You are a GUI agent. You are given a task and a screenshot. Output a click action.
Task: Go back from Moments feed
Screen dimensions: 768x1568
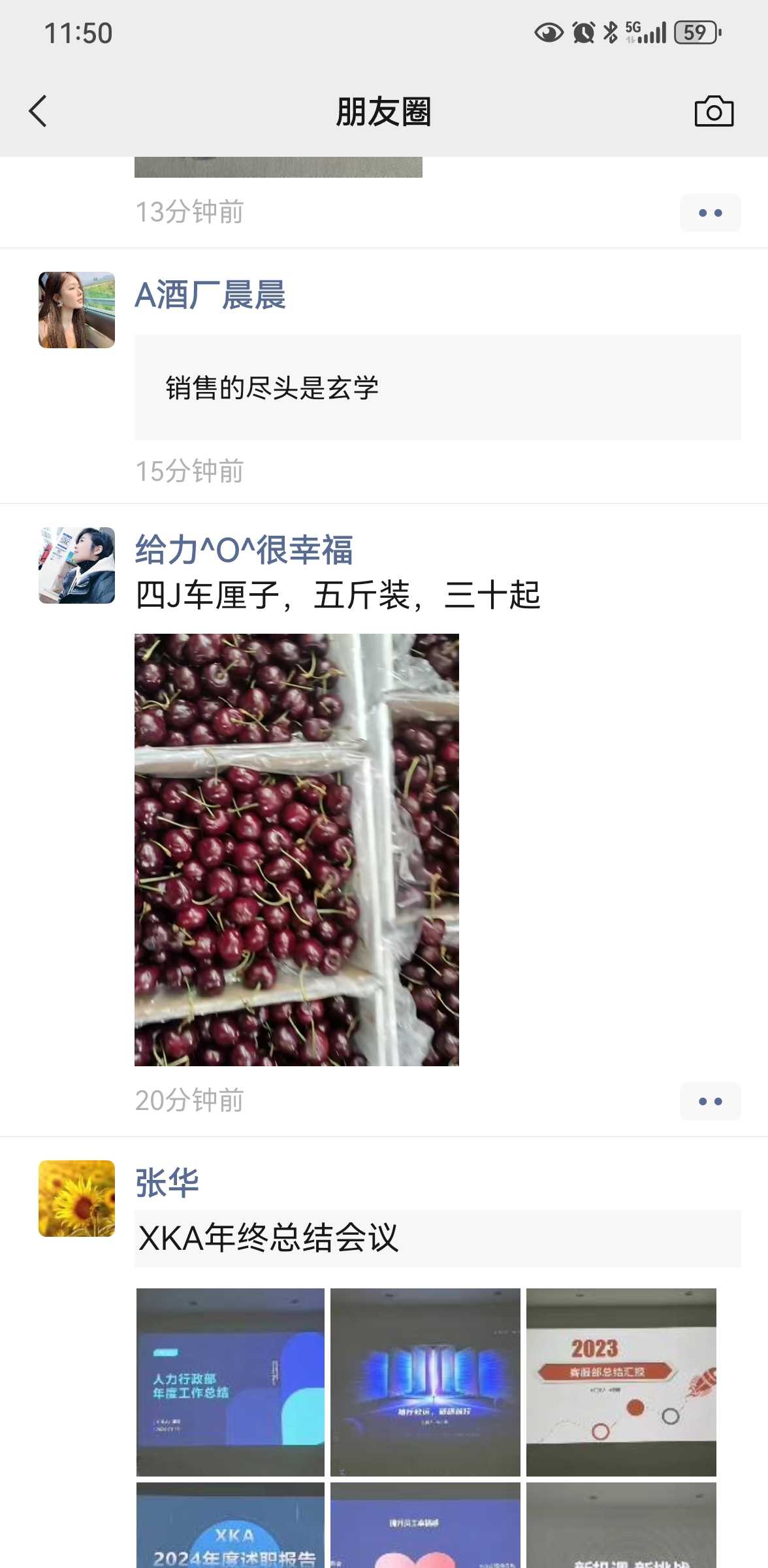pos(38,111)
